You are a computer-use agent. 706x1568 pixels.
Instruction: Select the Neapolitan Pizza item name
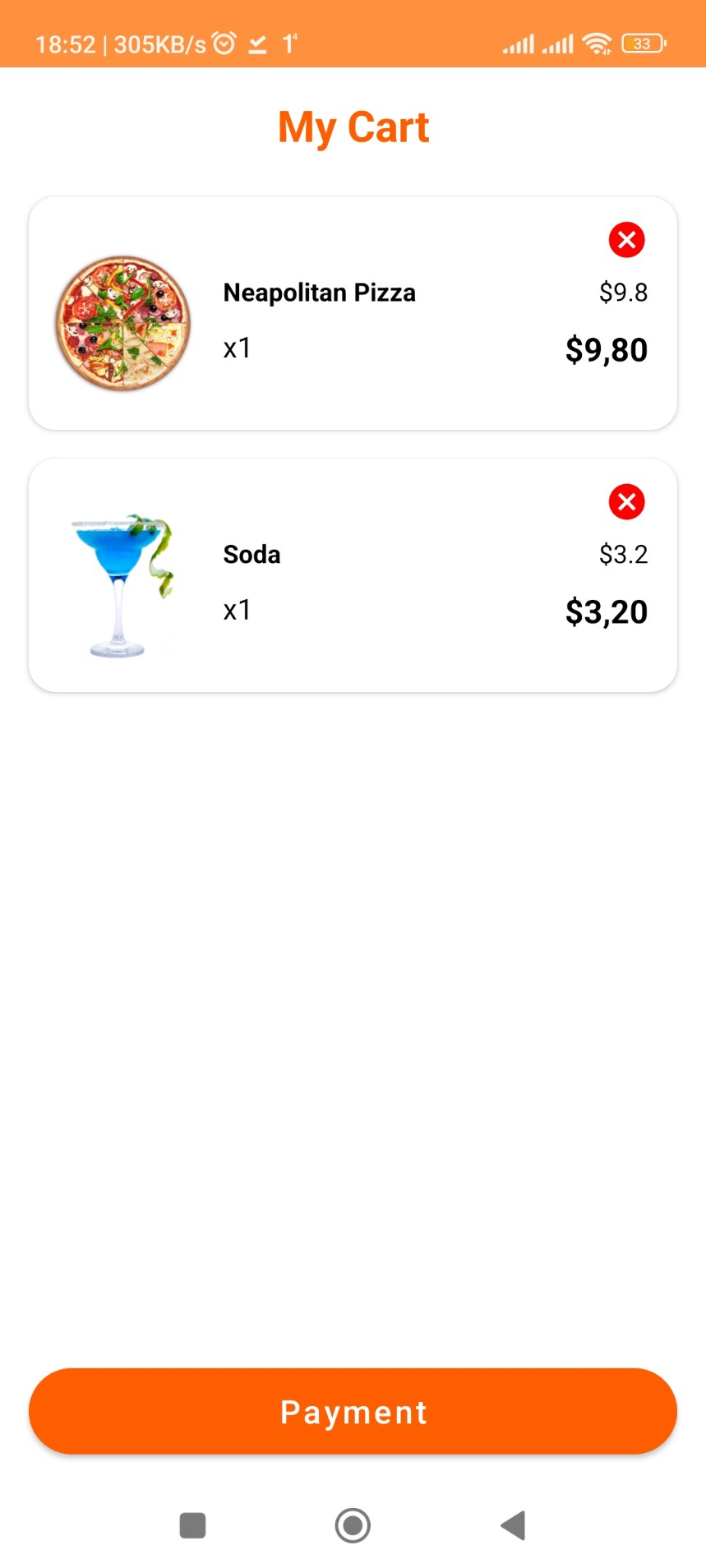tap(319, 293)
